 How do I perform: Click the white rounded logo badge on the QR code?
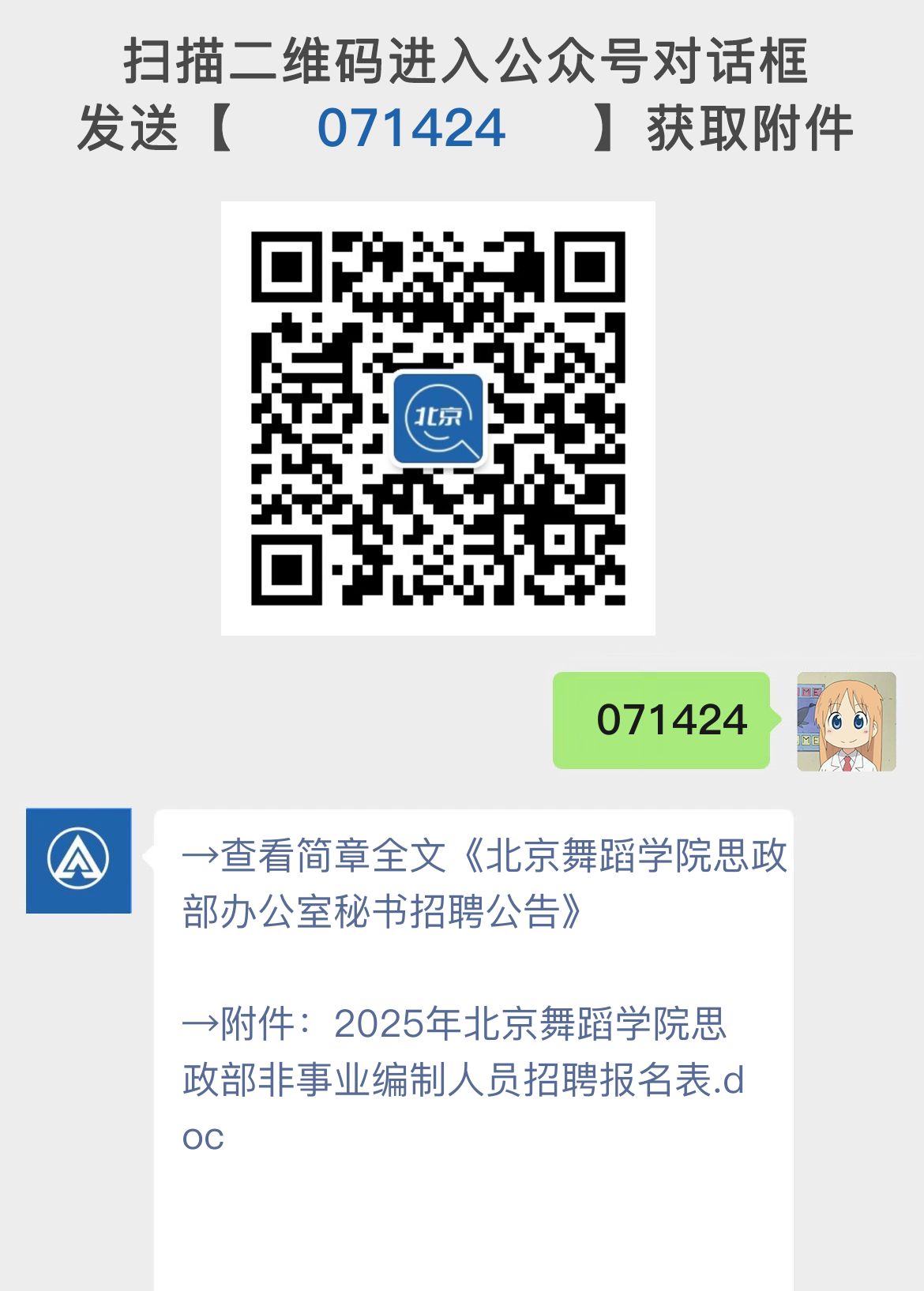click(440, 418)
